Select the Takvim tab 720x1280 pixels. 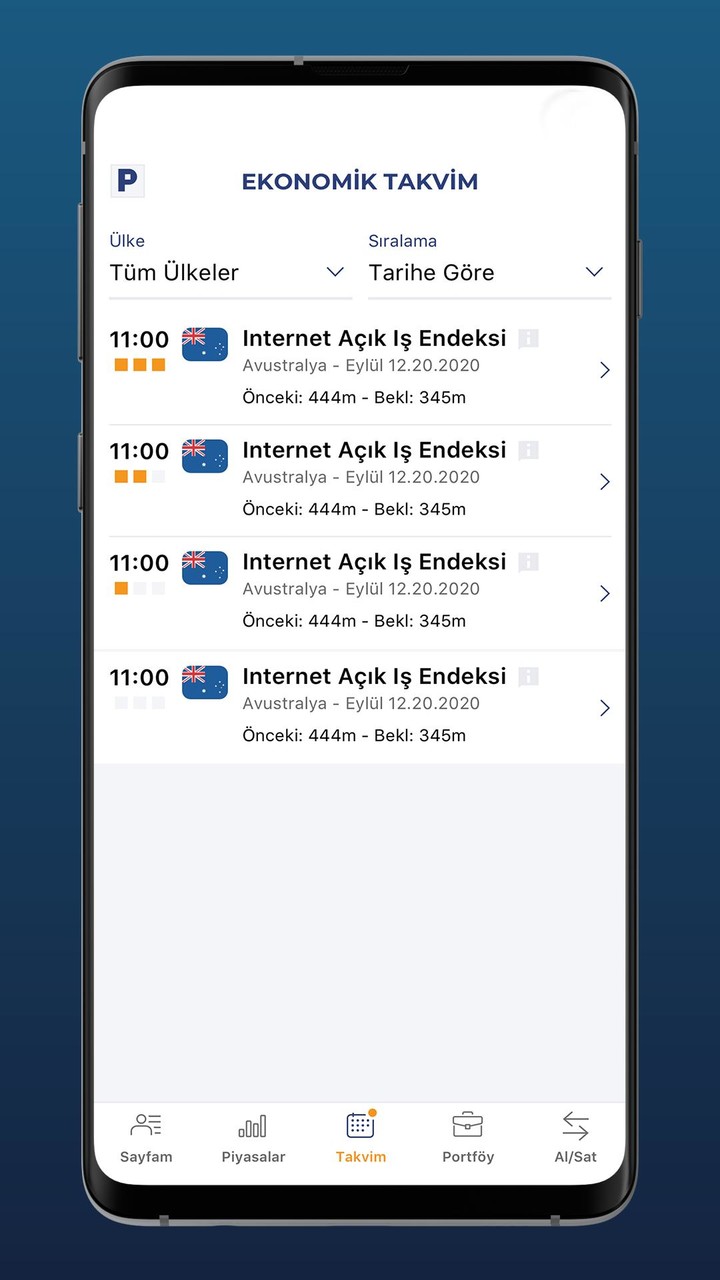pyautogui.click(x=360, y=1139)
